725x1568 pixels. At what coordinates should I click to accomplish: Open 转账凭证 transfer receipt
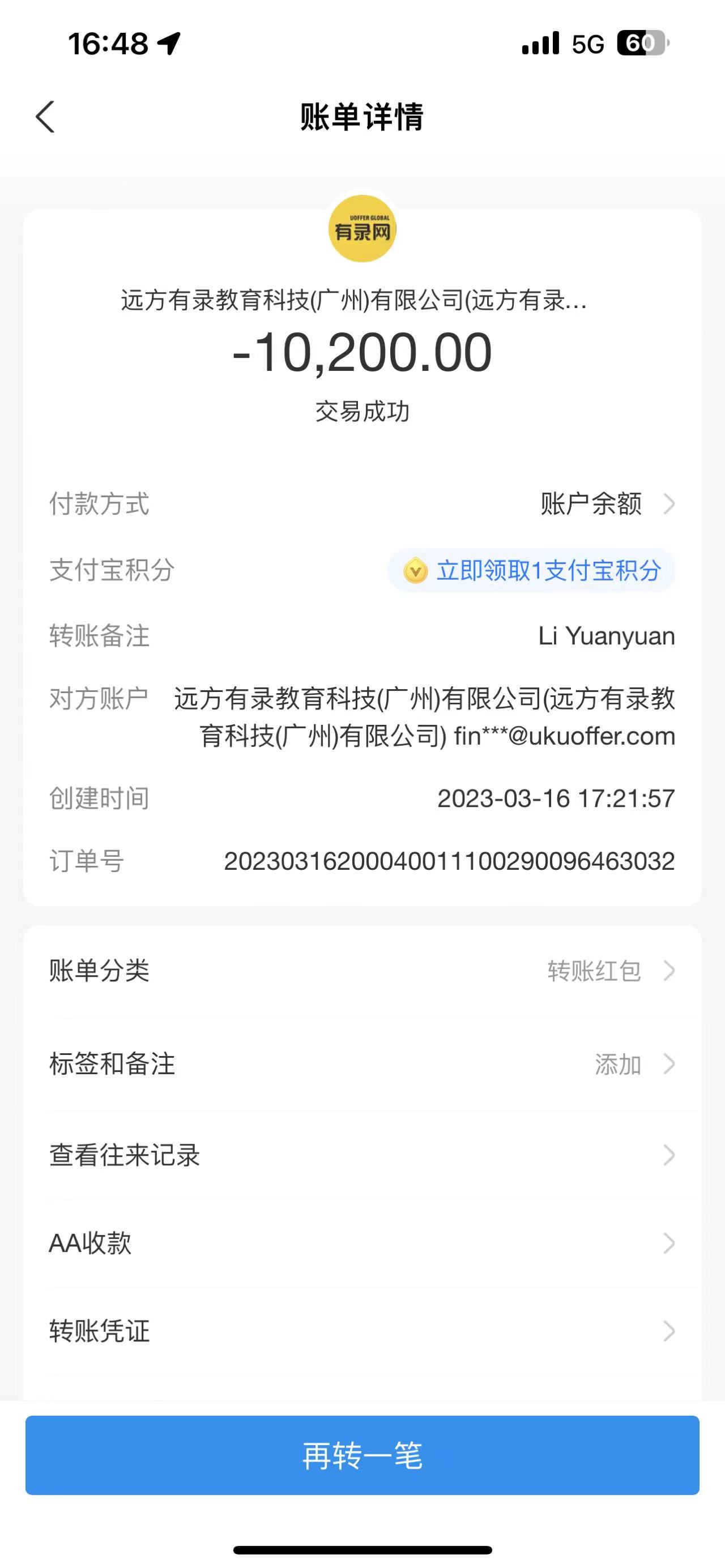coord(362,1331)
